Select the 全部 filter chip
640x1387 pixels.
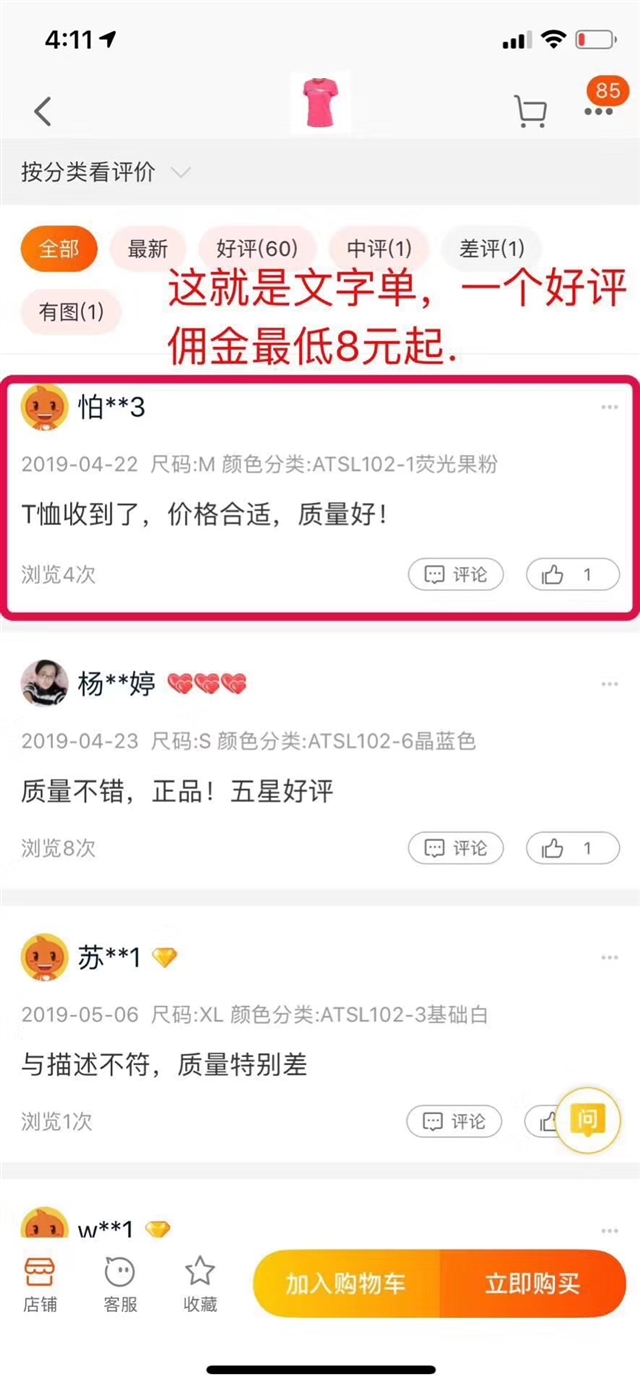pos(59,249)
